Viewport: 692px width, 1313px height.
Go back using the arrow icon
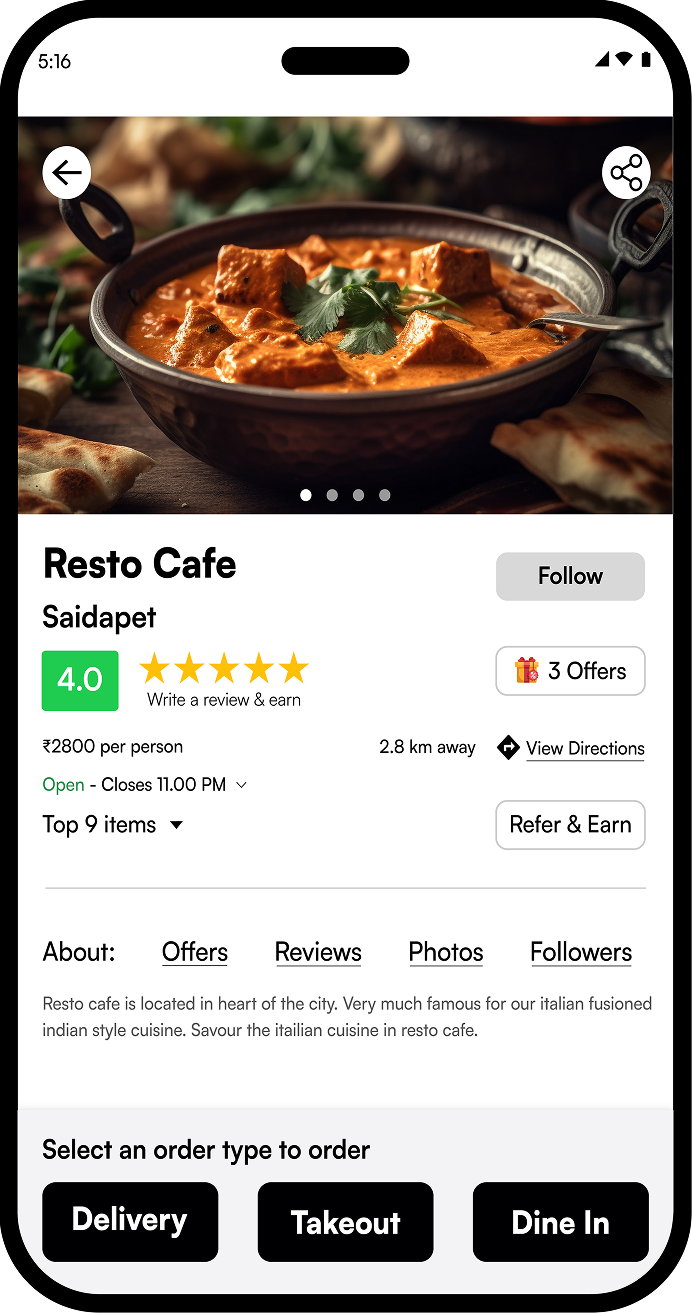pos(67,173)
